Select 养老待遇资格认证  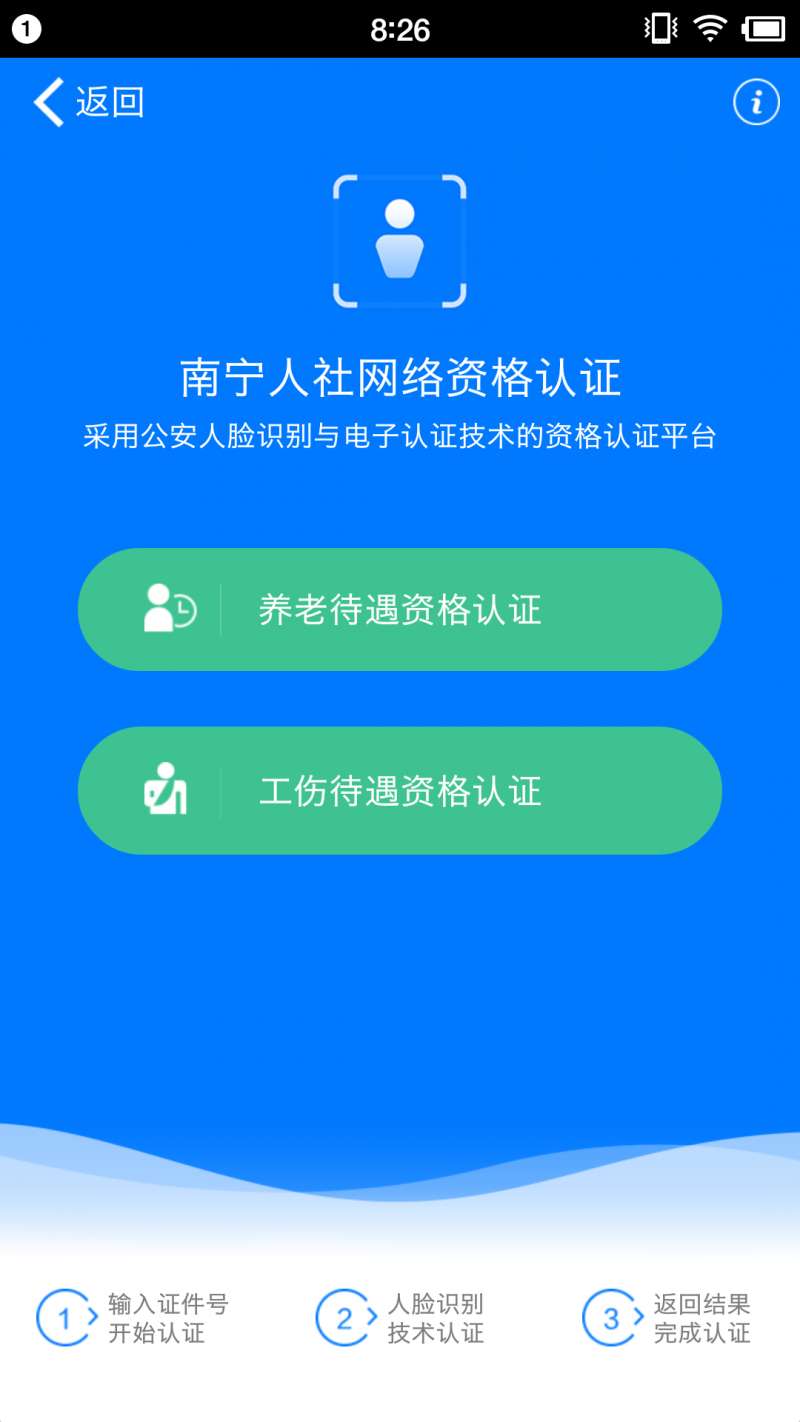(400, 610)
